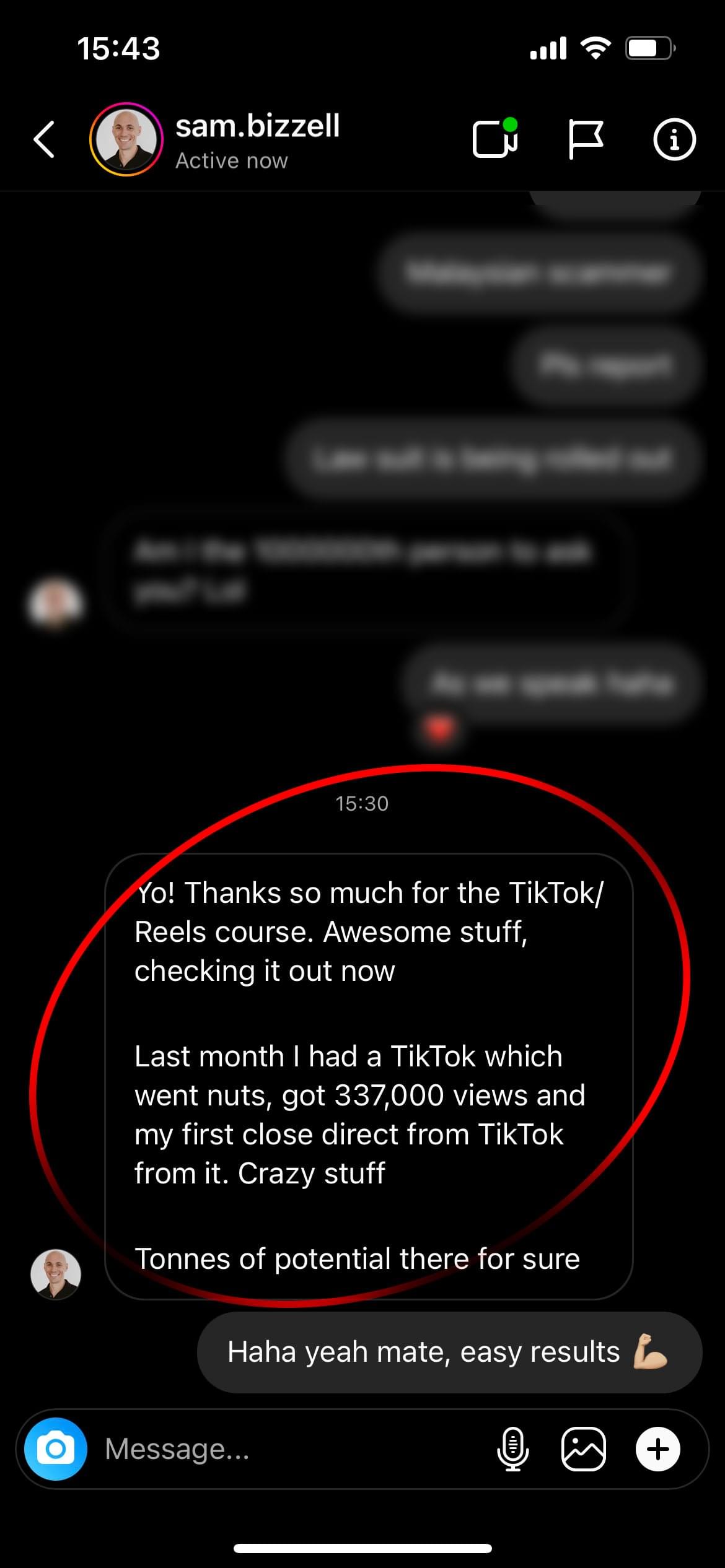Tap sam.bizzell's avatar beside the TikTok message
Screen dimensions: 725x1568
[56, 1274]
